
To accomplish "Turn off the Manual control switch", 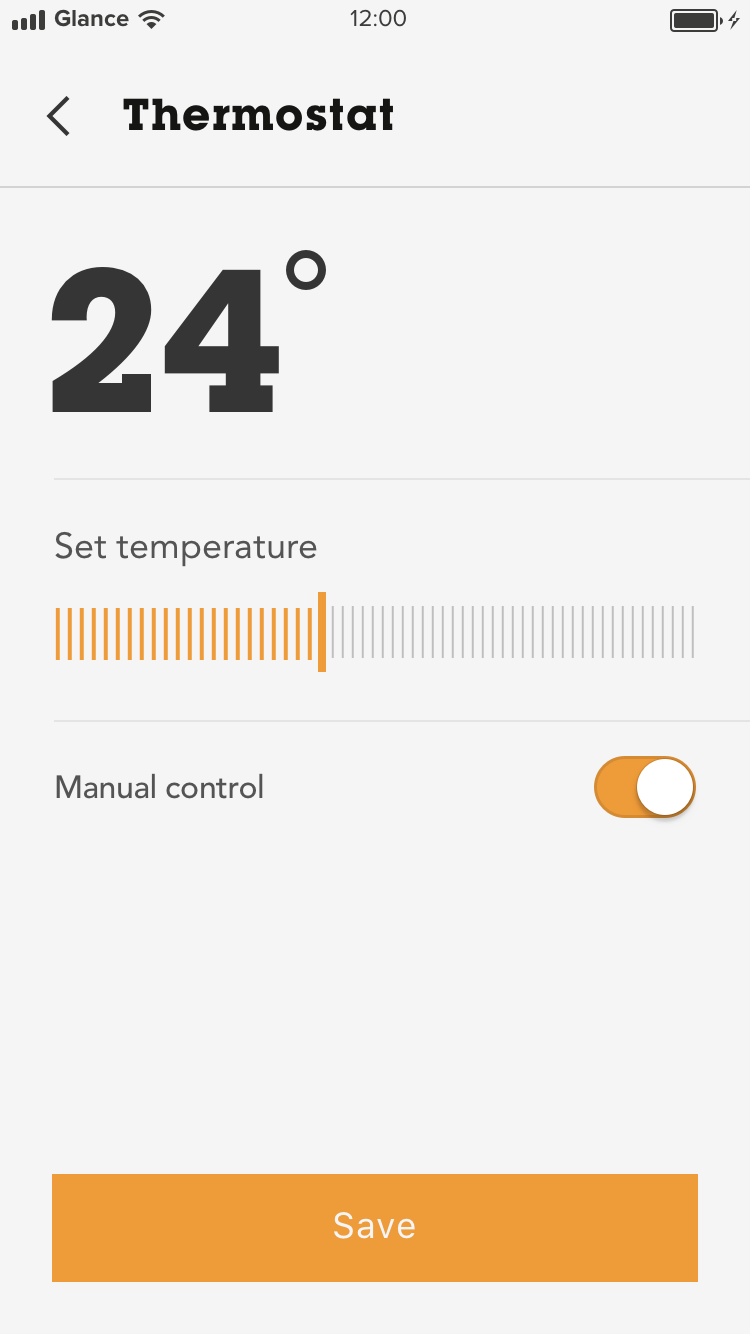I will coord(645,787).
